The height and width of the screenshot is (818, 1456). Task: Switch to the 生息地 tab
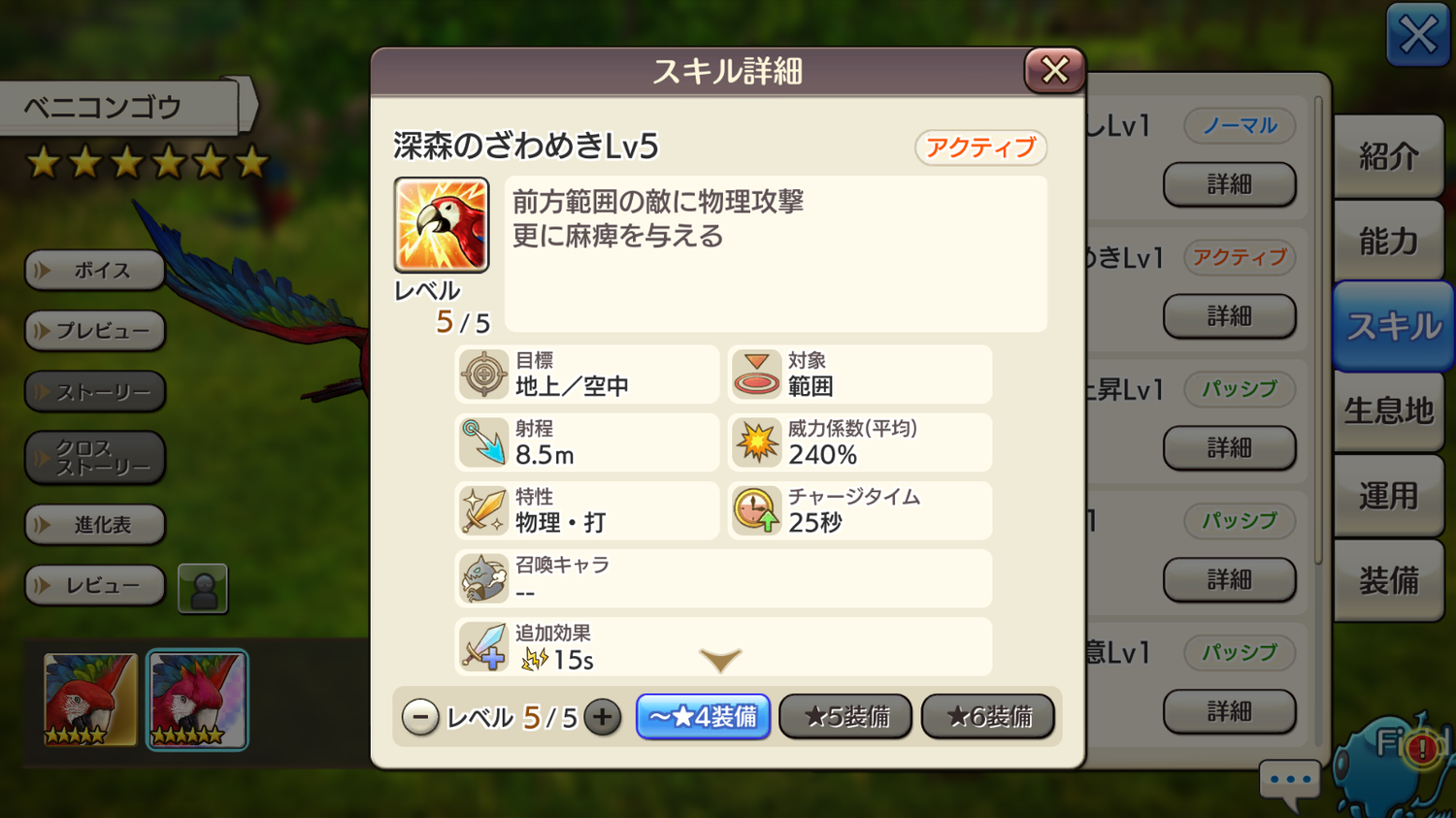[1388, 411]
